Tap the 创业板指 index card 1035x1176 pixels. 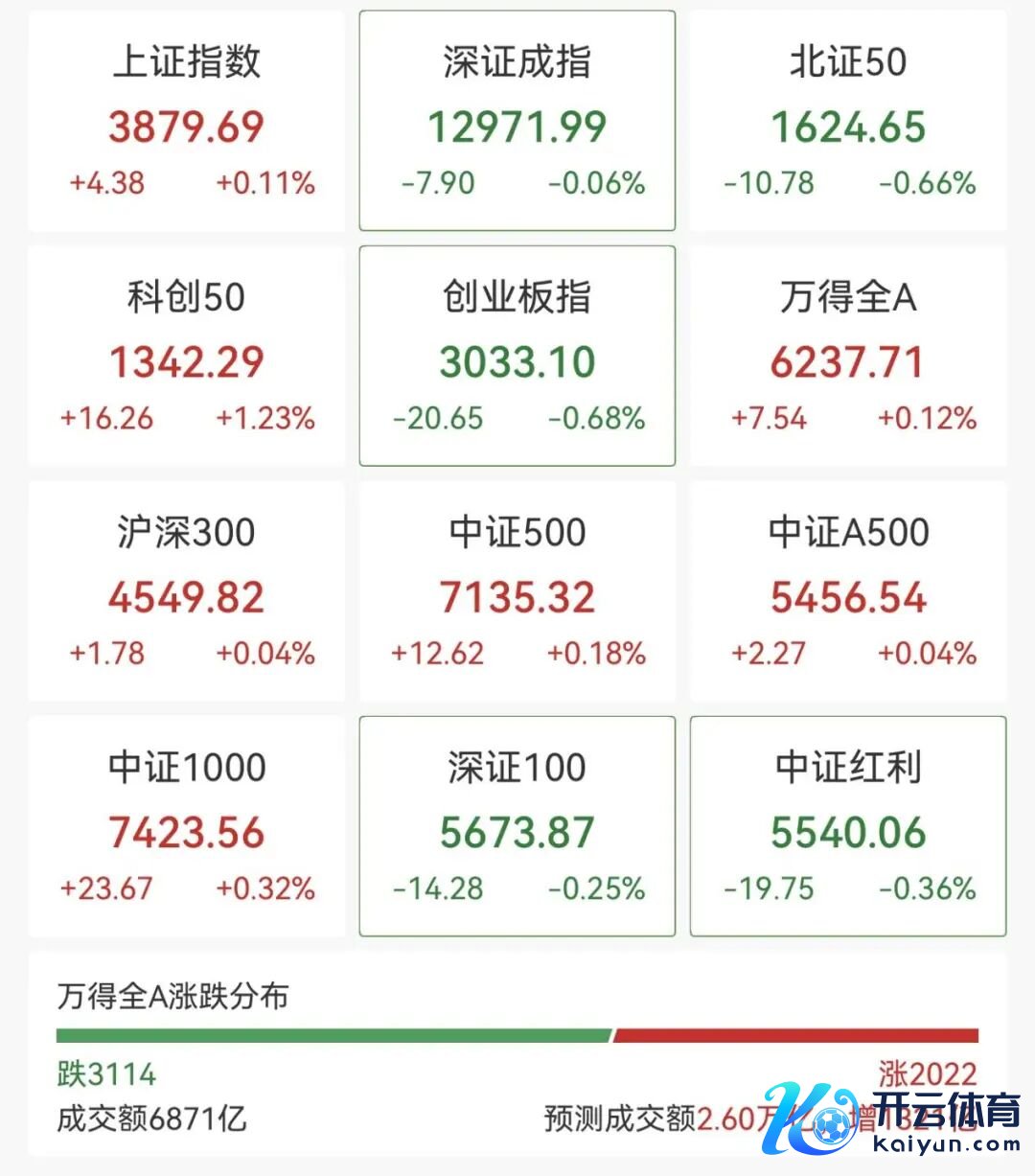tap(517, 357)
